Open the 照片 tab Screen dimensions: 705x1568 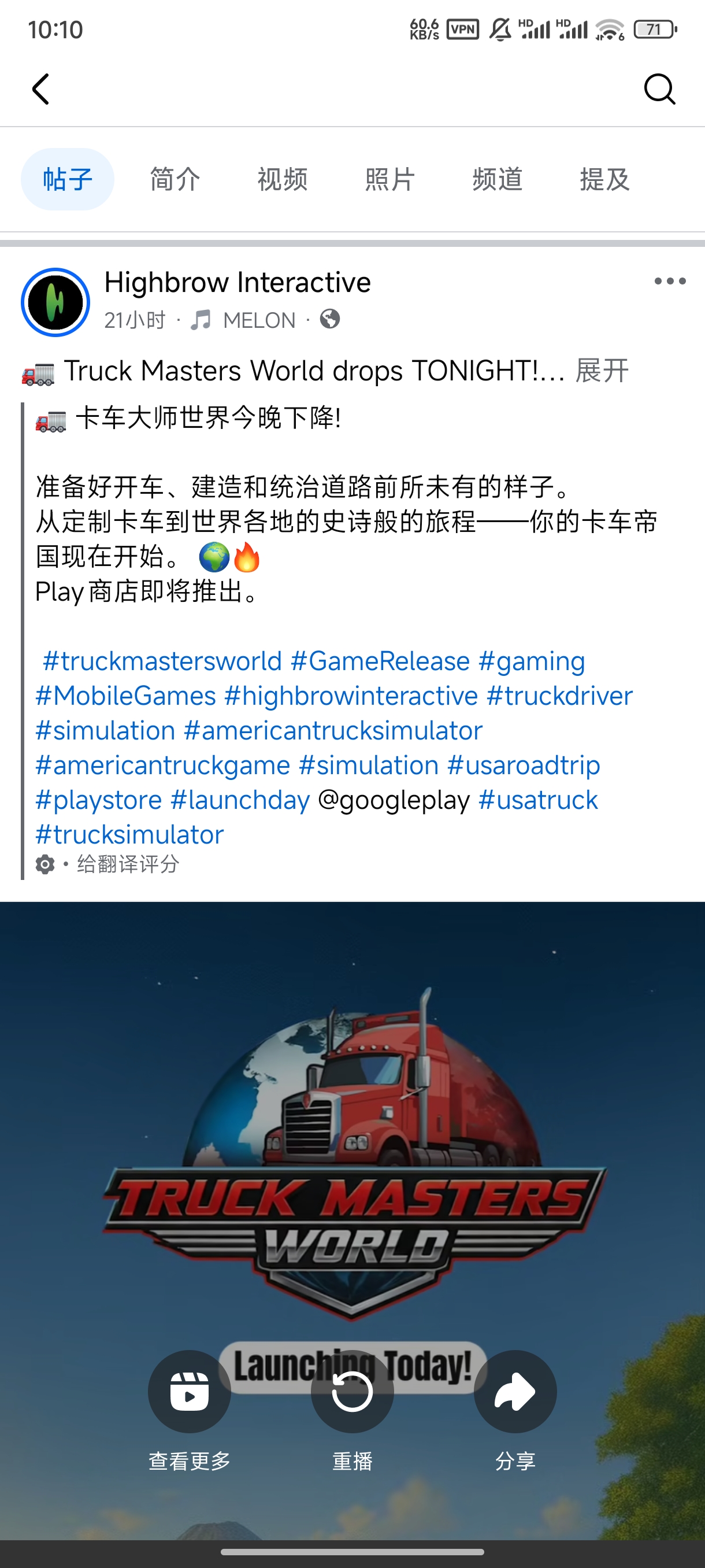tap(390, 180)
